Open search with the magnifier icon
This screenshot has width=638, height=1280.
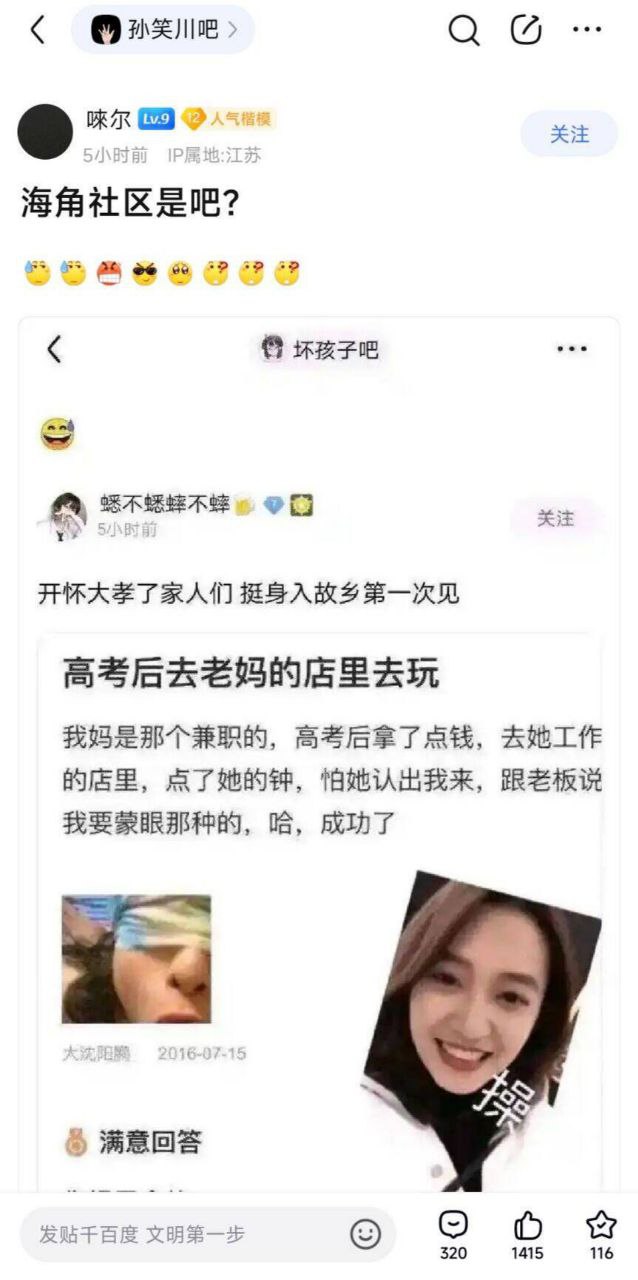click(x=463, y=30)
